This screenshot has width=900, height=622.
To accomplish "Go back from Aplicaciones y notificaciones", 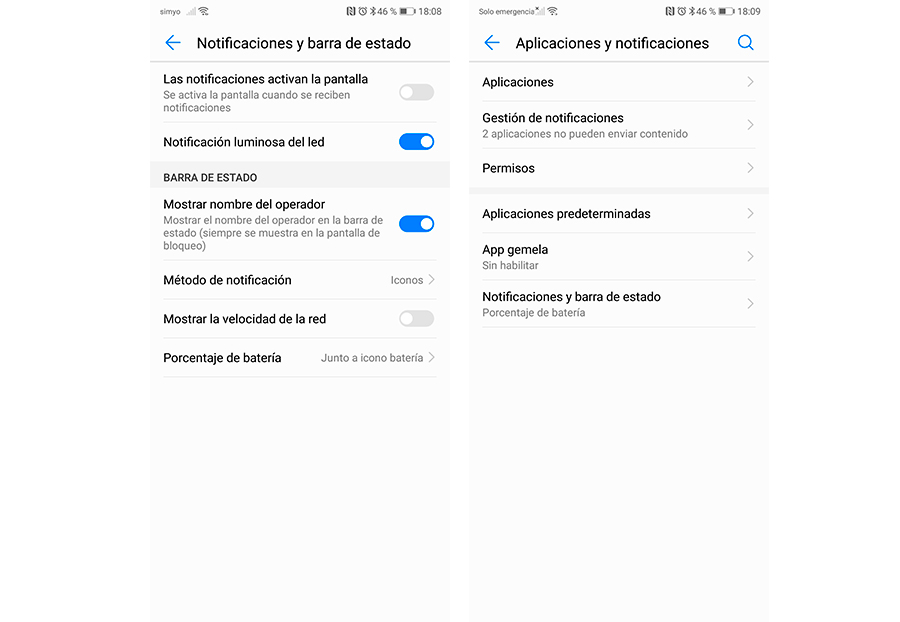I will click(x=491, y=43).
